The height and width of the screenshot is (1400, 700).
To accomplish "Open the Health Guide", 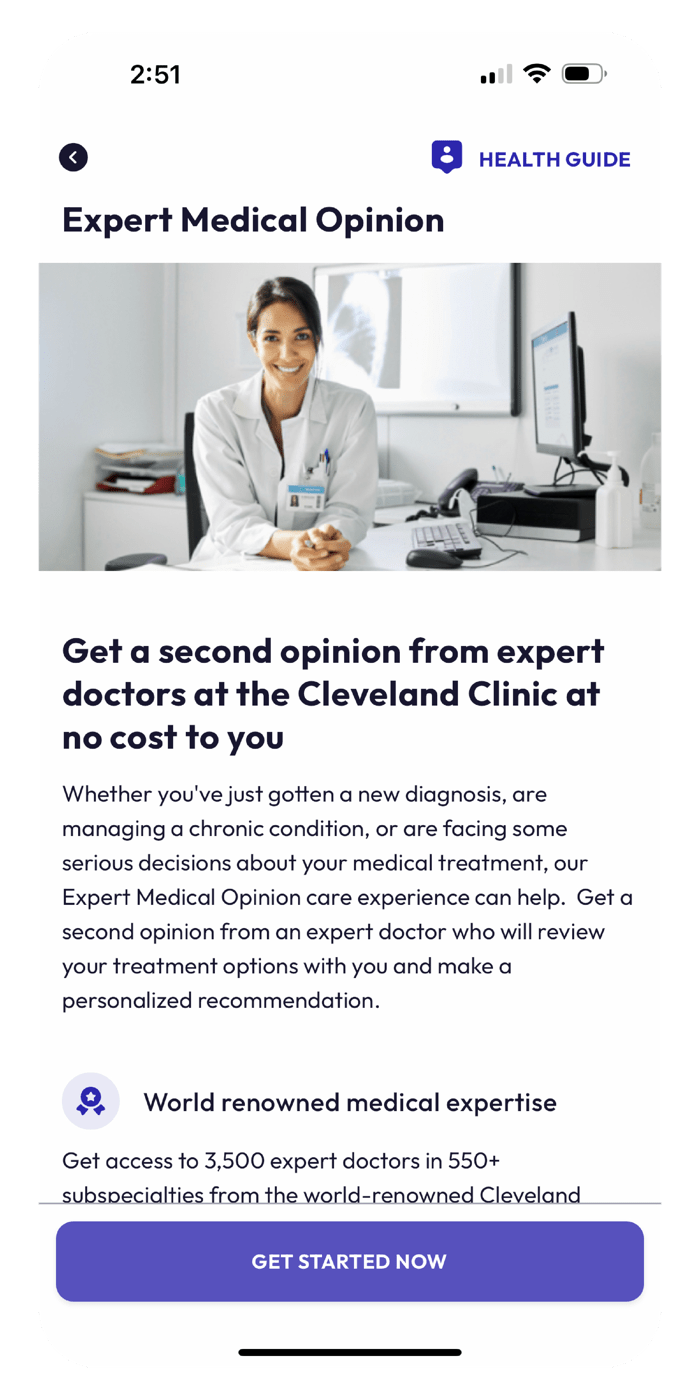I will point(531,158).
